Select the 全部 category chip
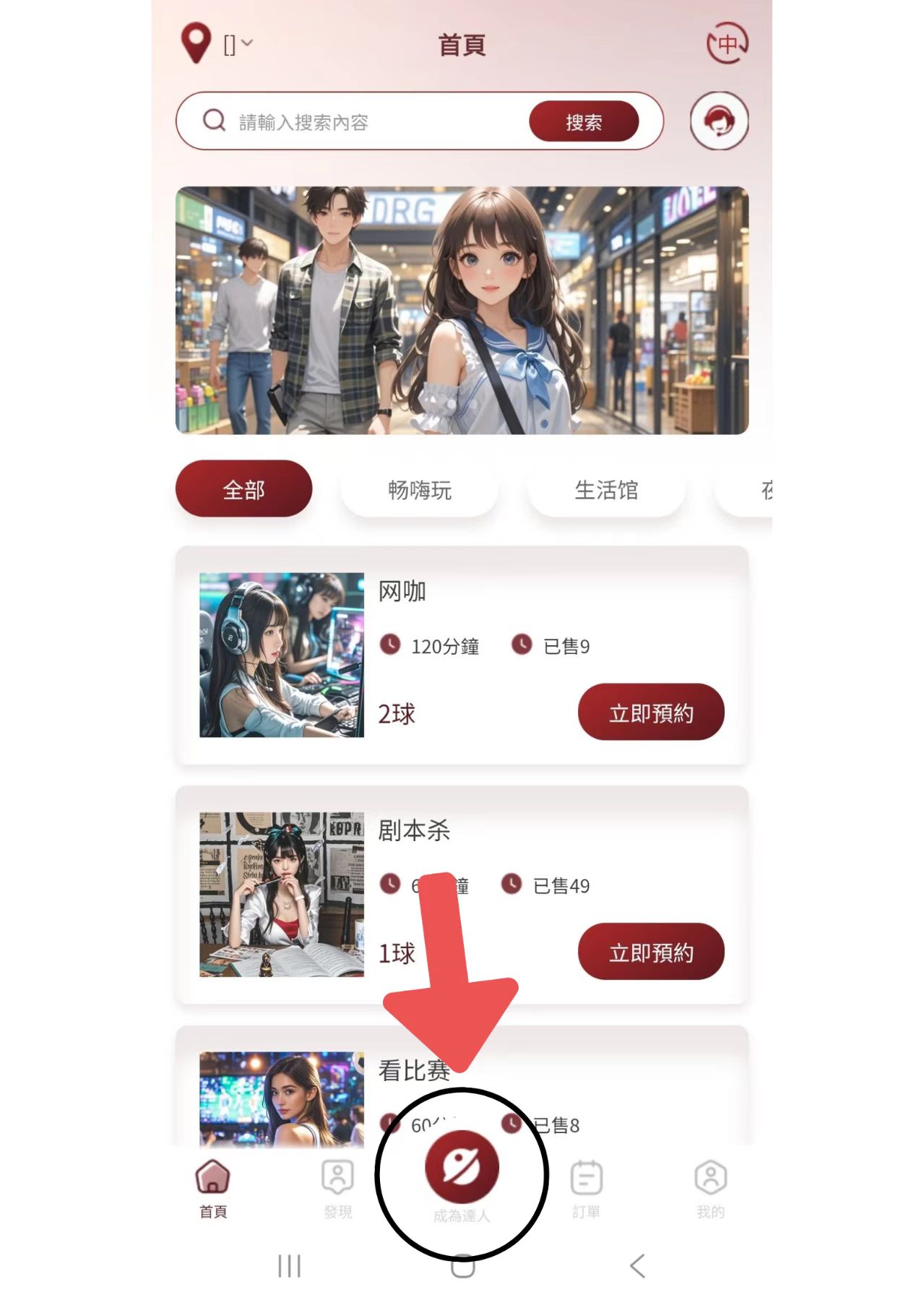This screenshot has height=1308, width=924. tap(243, 489)
